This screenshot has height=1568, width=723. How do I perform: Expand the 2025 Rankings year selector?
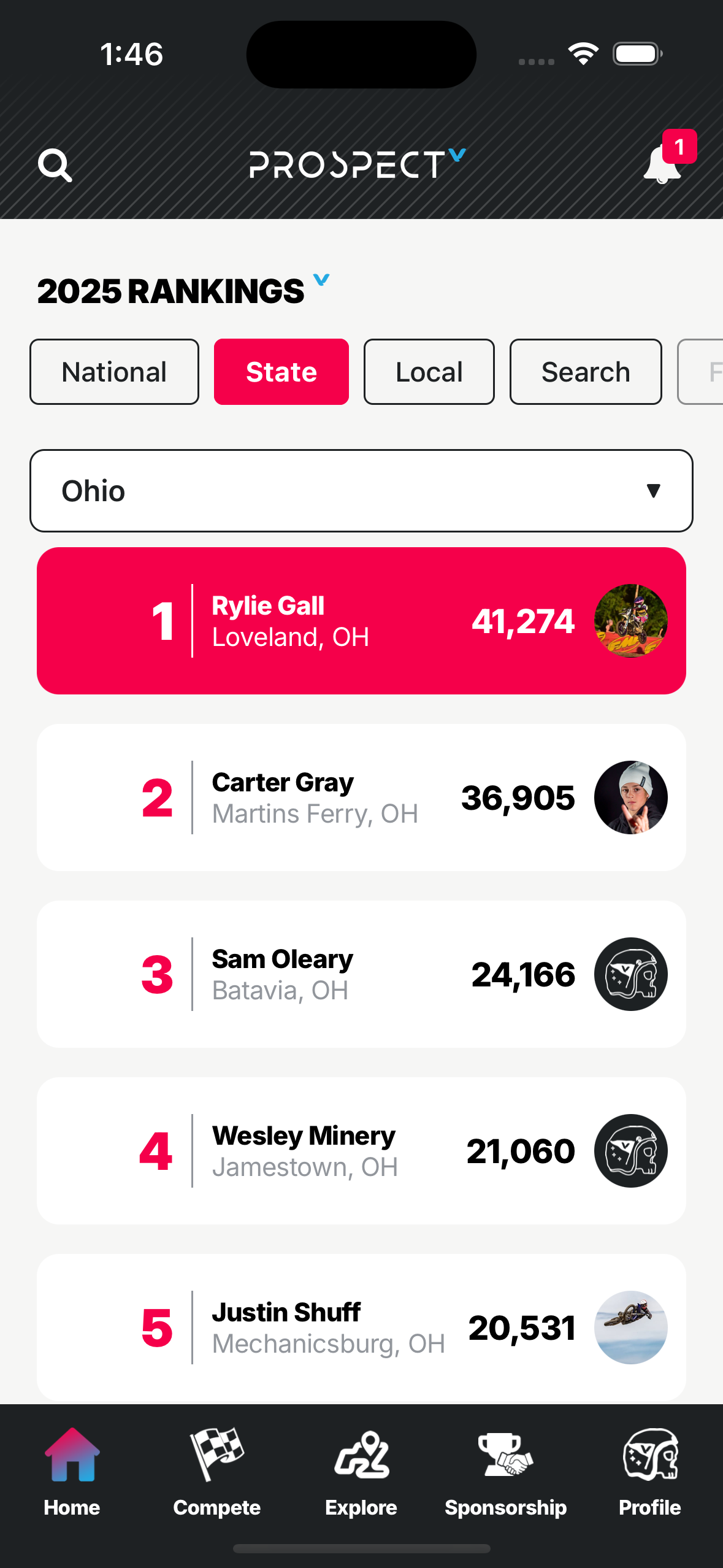click(x=184, y=290)
